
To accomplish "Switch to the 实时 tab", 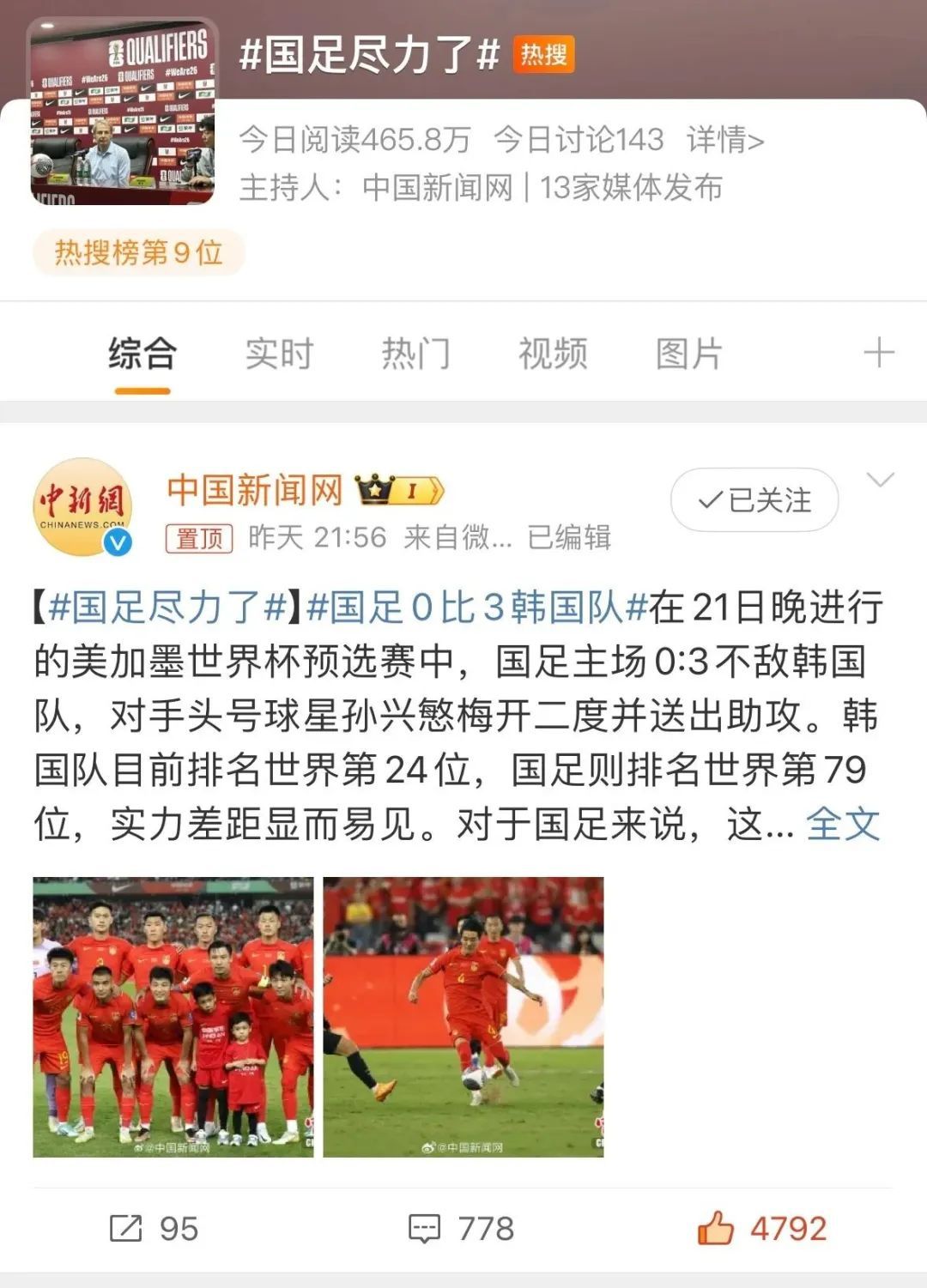I will click(x=279, y=354).
